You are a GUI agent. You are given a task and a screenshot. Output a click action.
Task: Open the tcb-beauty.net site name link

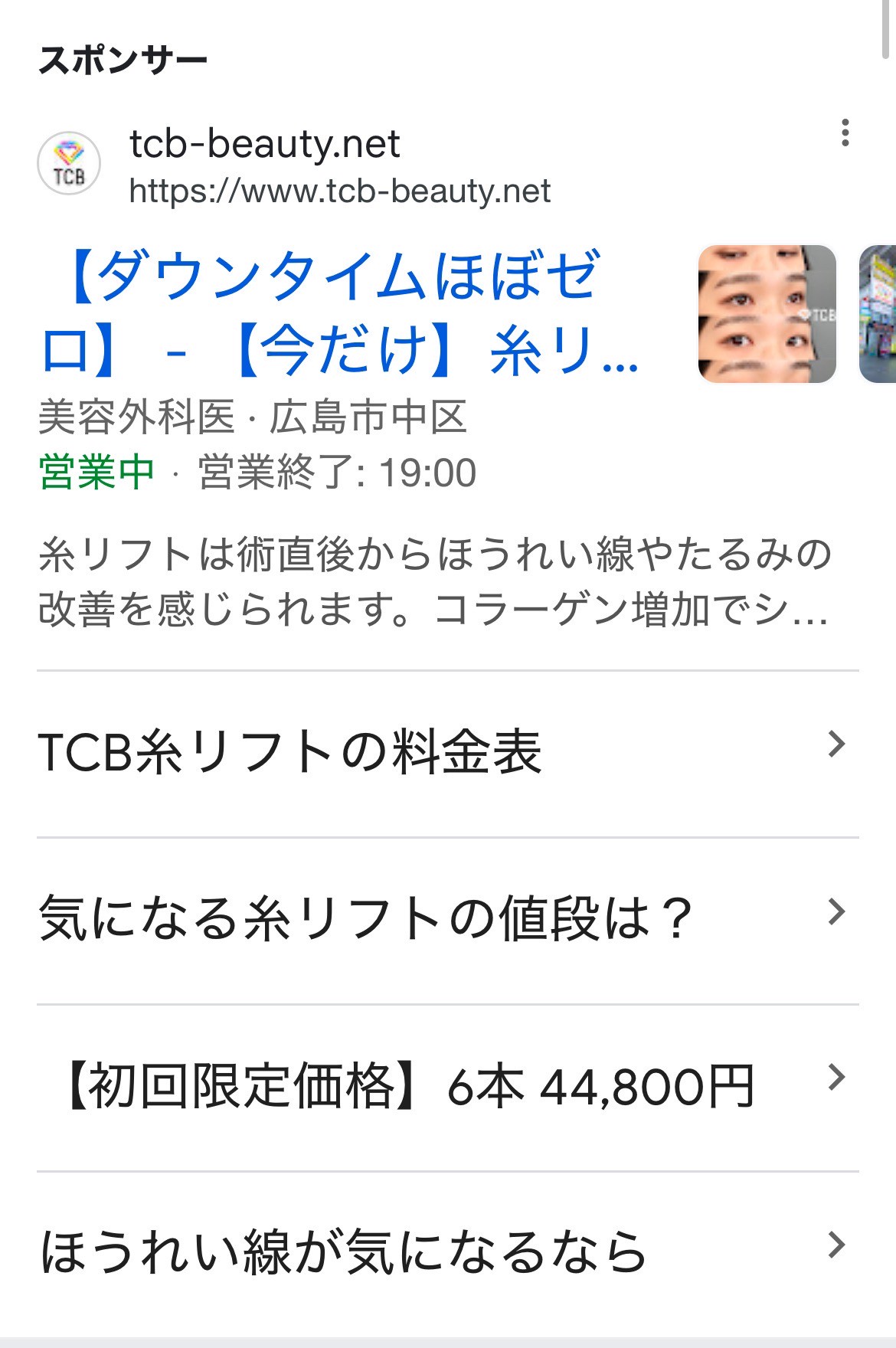pos(264,146)
